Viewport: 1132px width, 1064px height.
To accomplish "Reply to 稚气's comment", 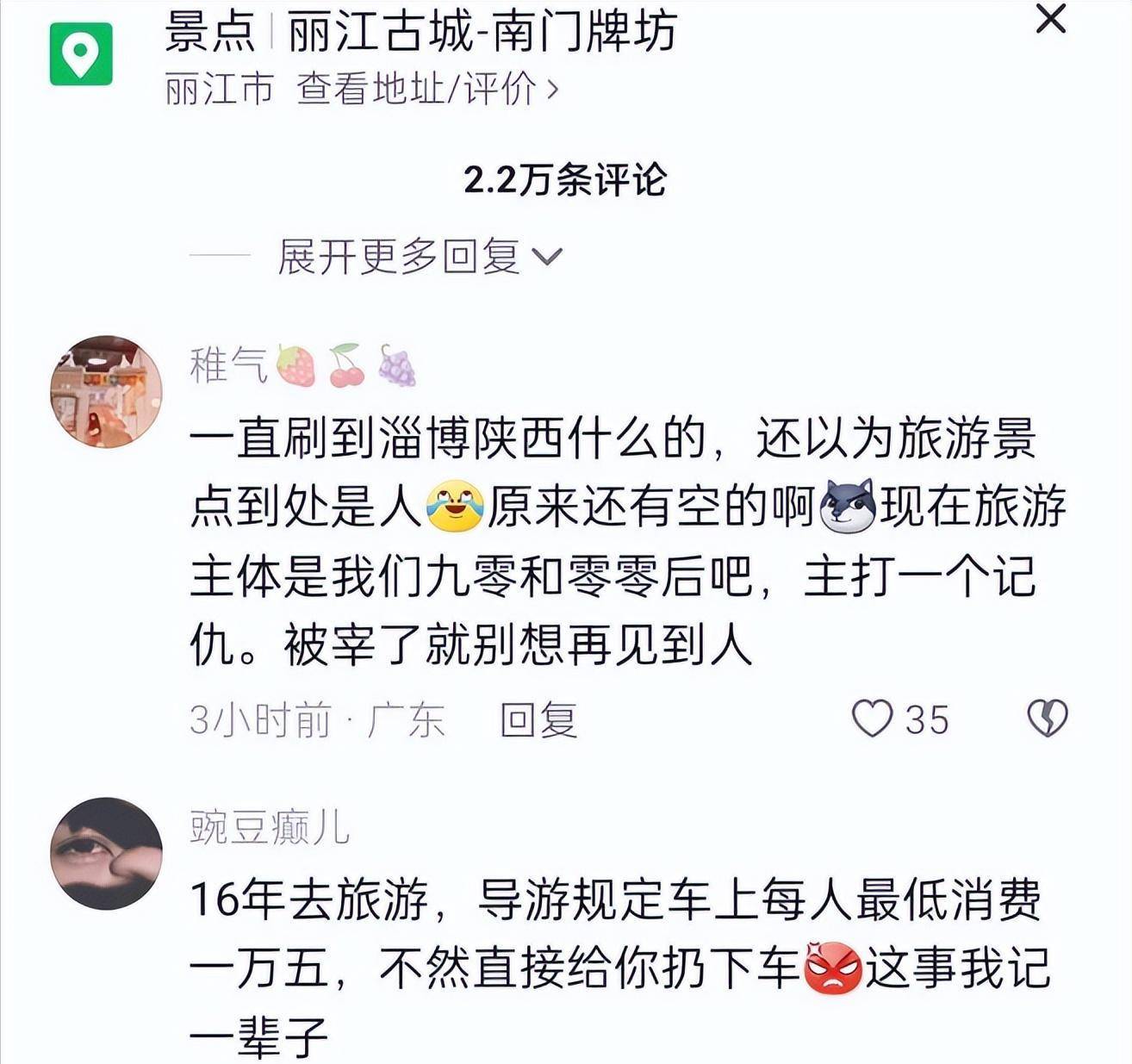I will [x=538, y=719].
